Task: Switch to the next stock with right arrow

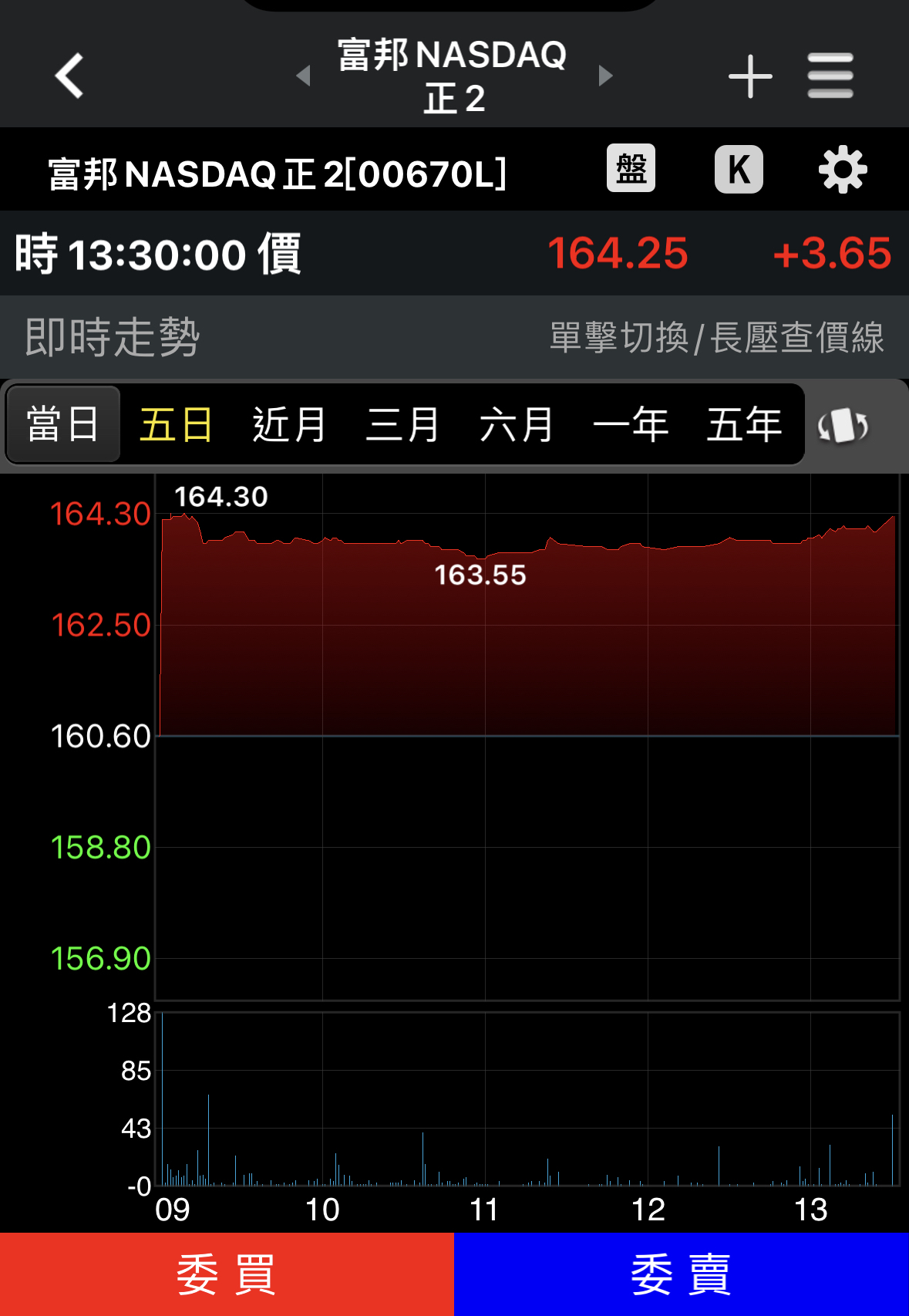Action: coord(605,76)
